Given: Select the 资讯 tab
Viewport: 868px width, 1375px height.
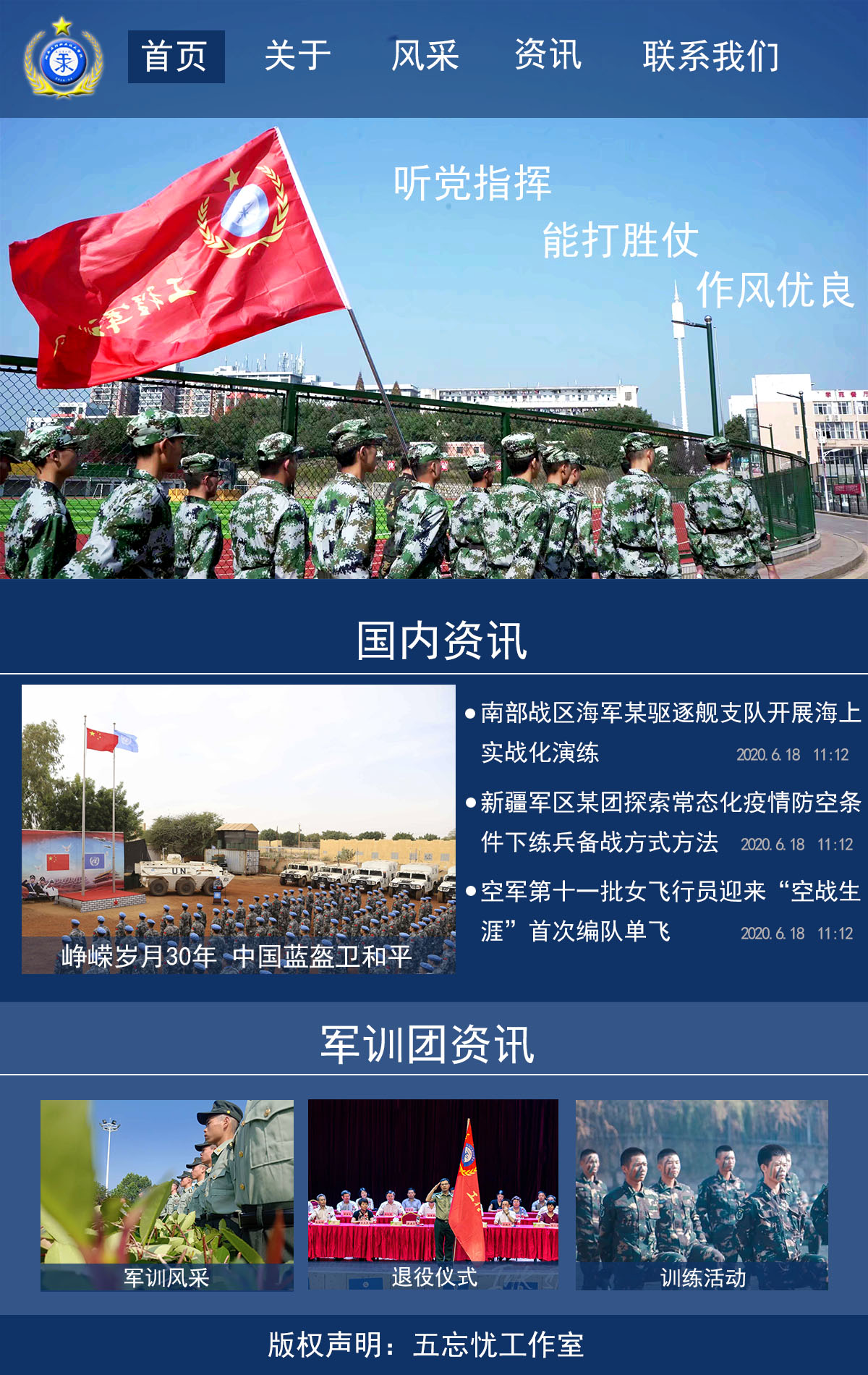Looking at the screenshot, I should (x=548, y=55).
